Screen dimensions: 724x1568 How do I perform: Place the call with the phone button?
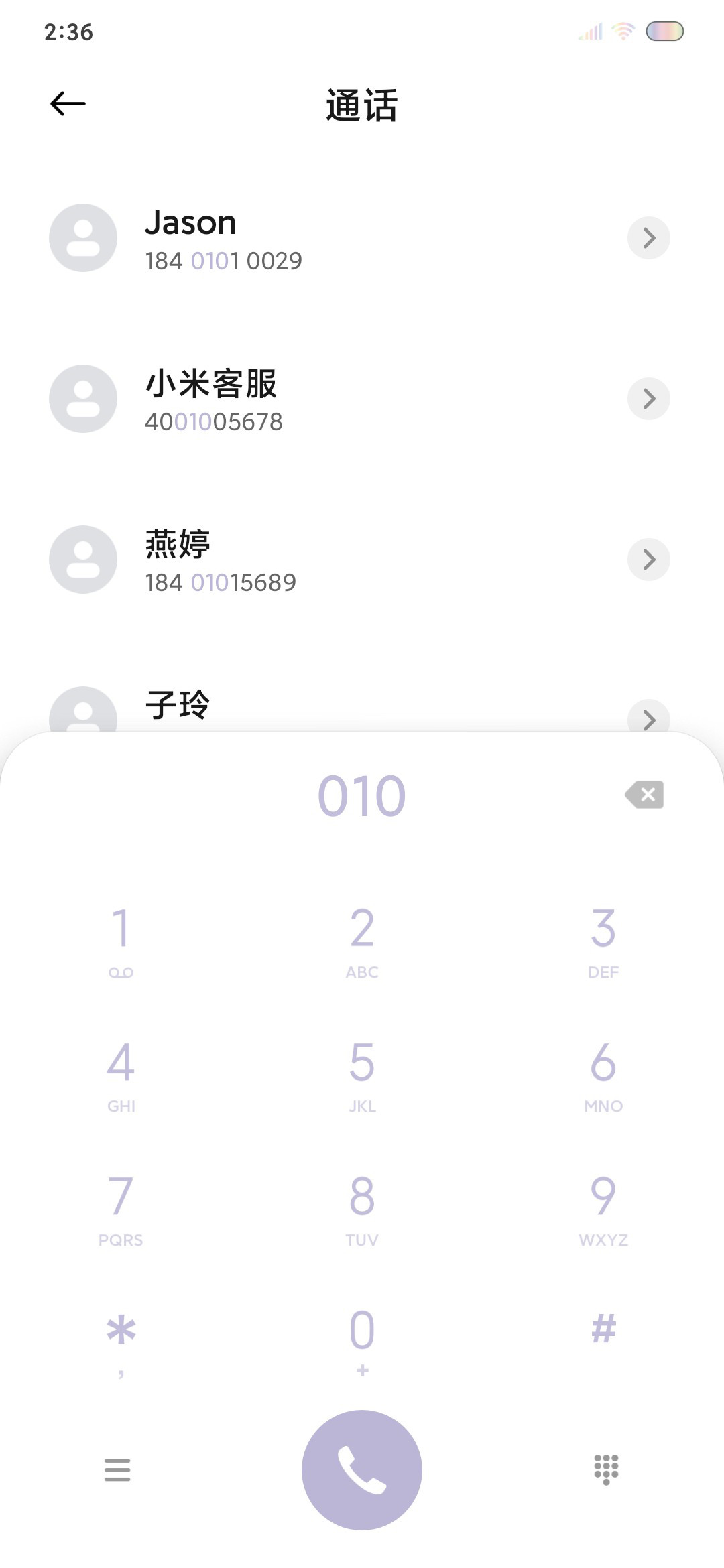[362, 1470]
